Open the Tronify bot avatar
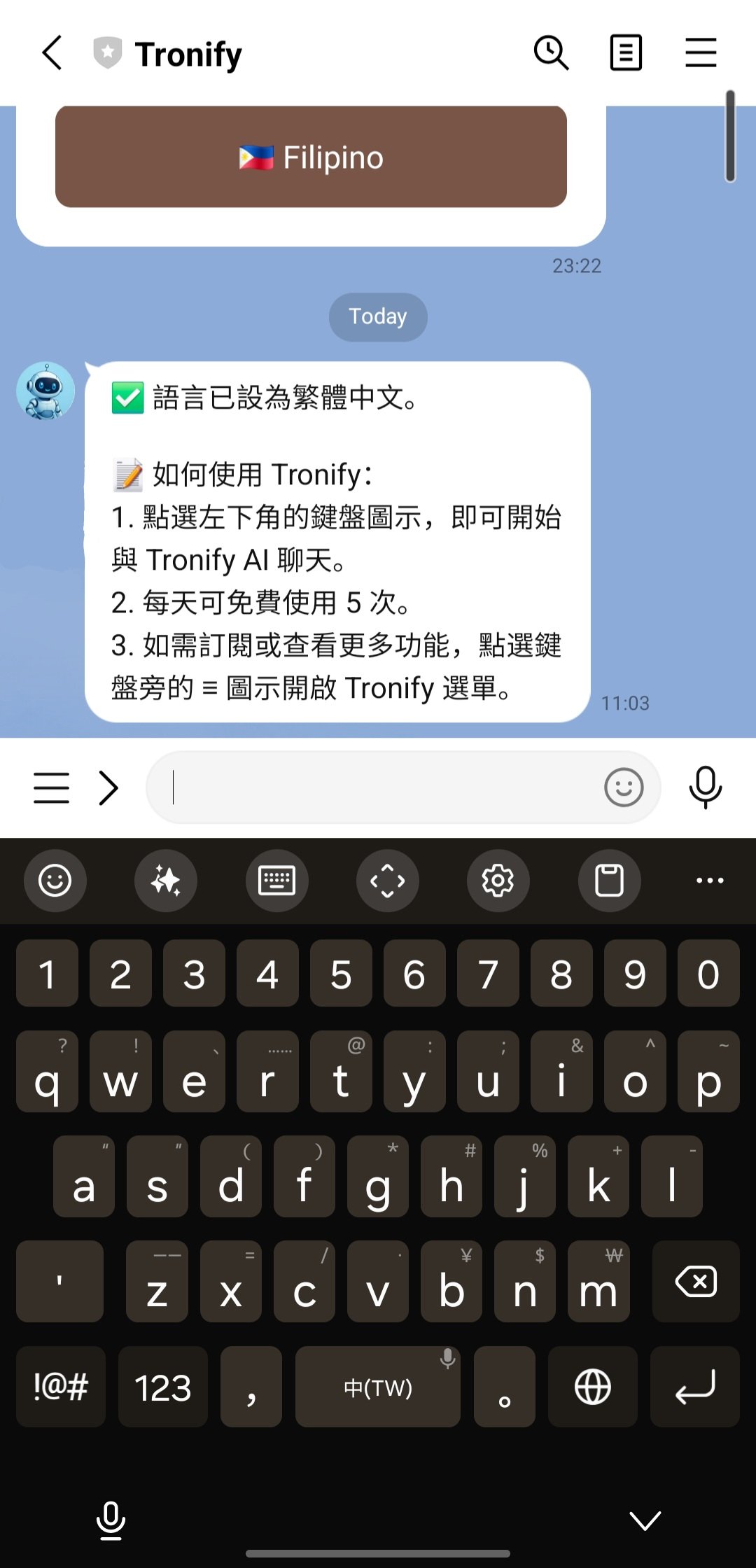 coord(45,391)
